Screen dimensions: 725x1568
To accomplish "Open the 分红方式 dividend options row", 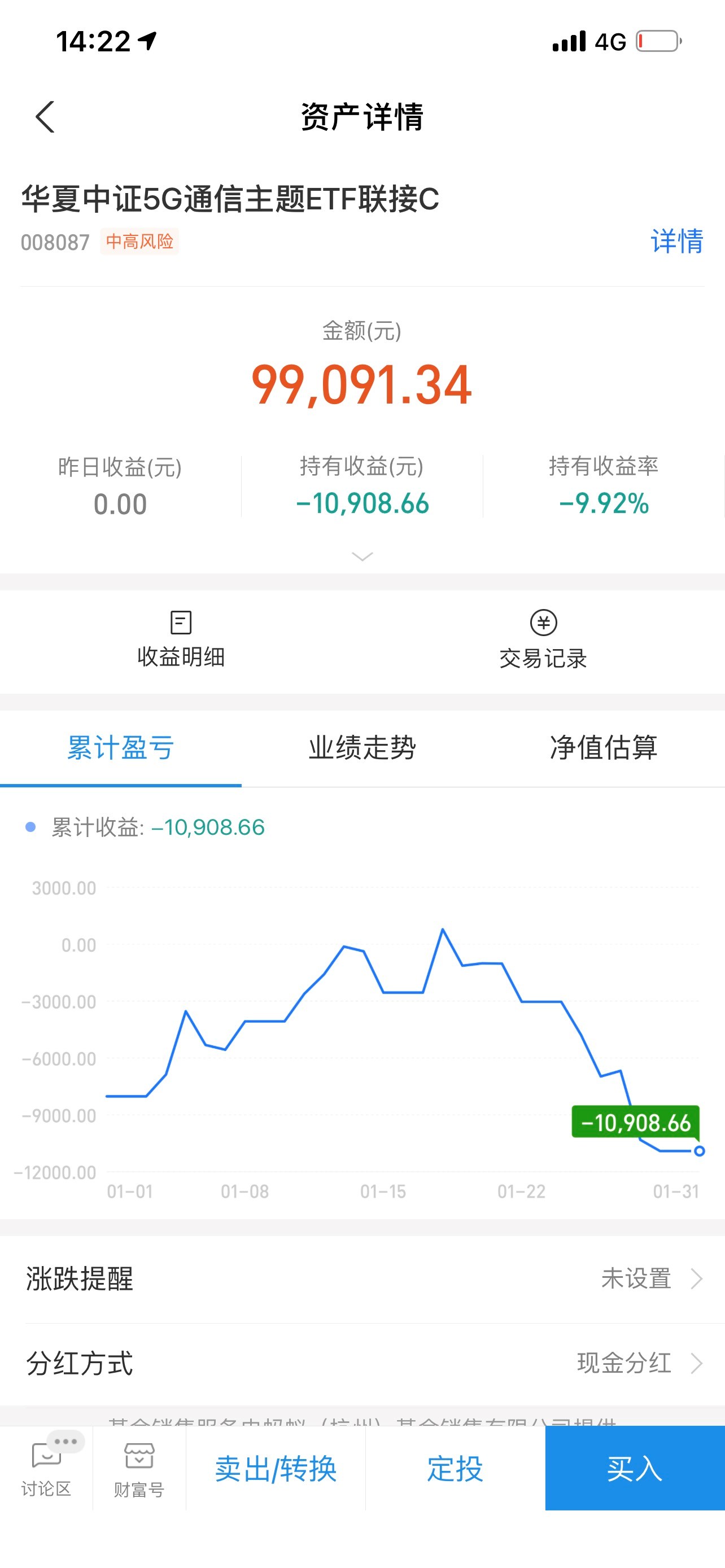I will point(362,1364).
